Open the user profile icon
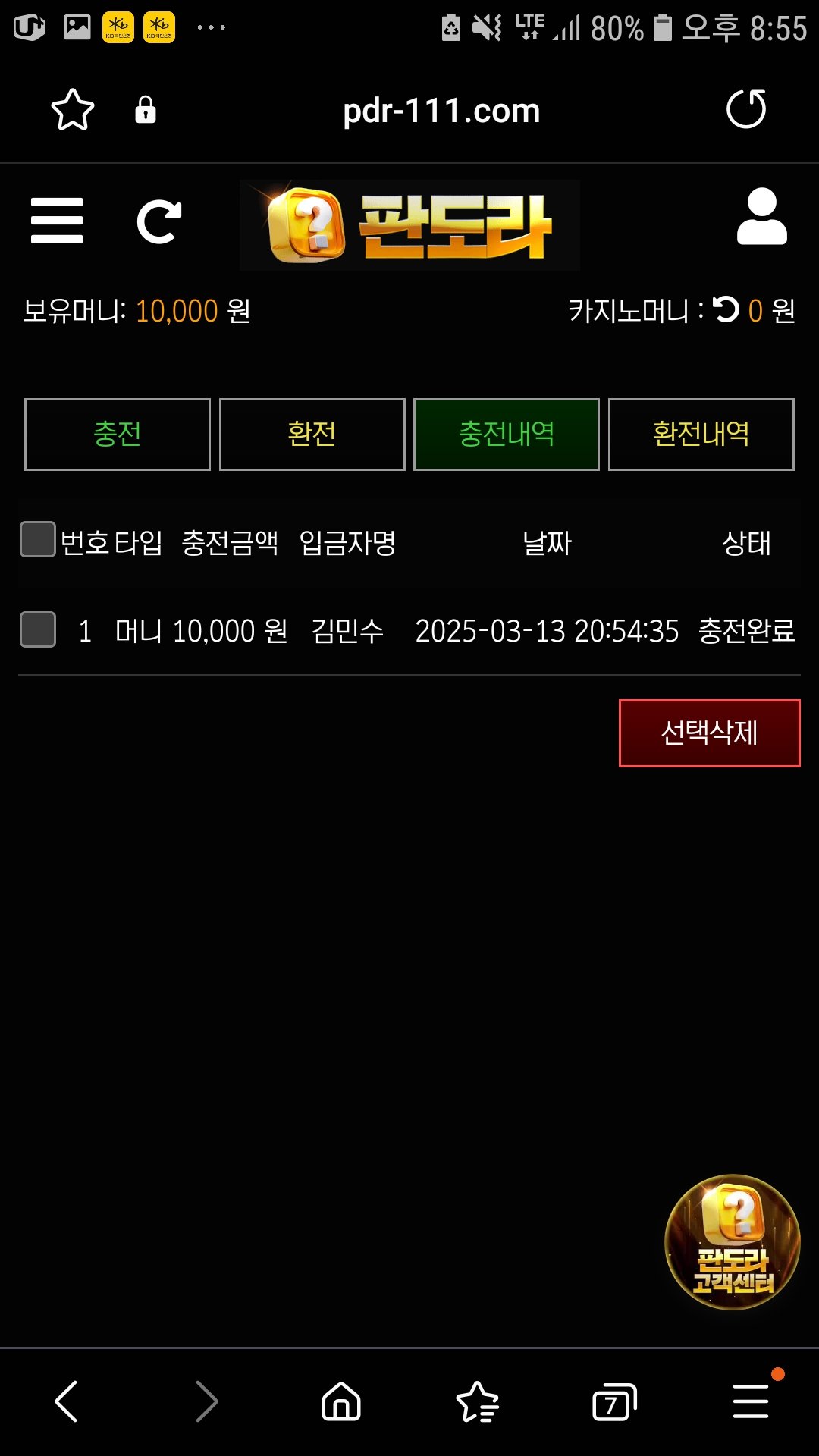819x1456 pixels. 761,218
